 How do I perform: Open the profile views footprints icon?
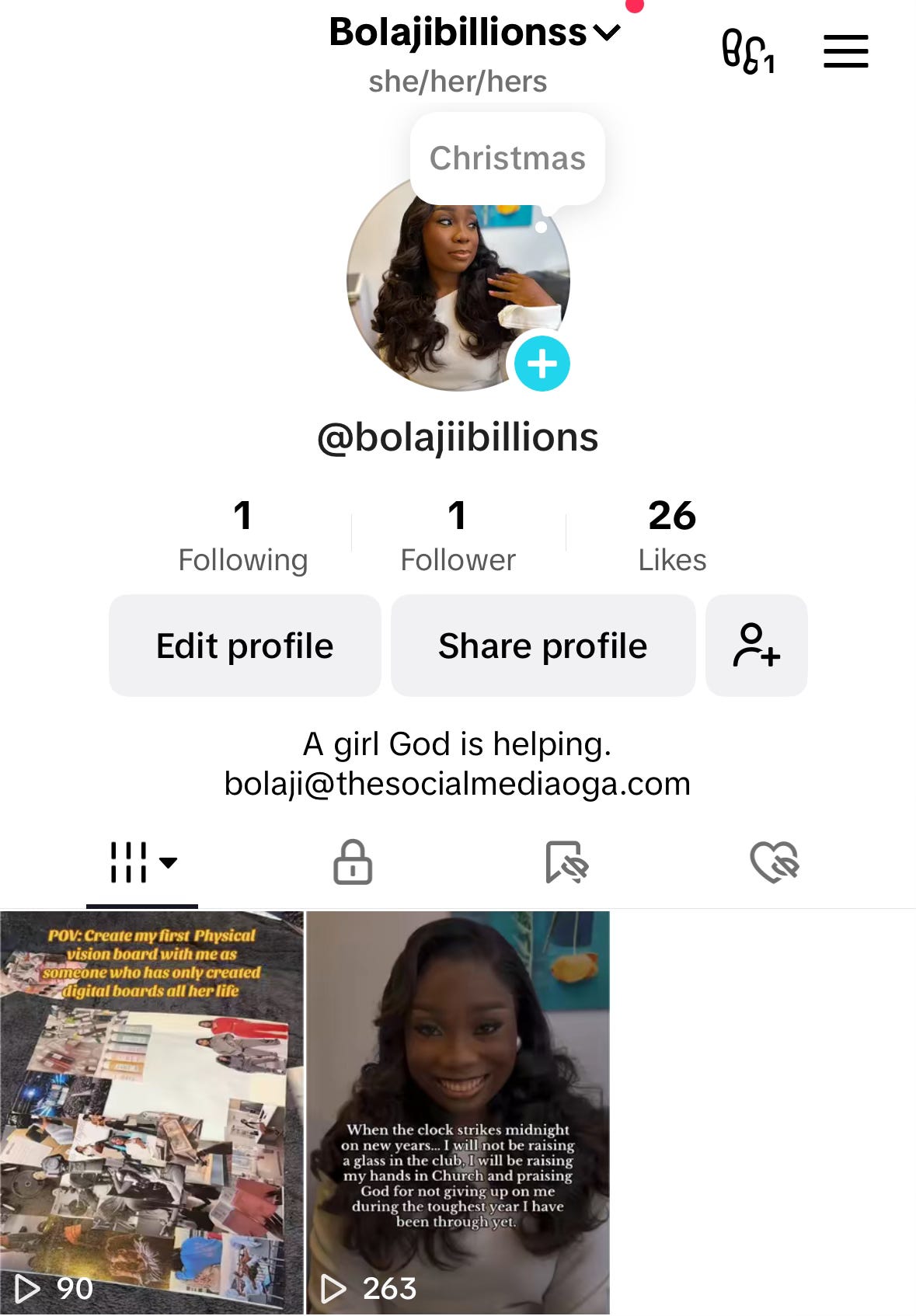pyautogui.click(x=747, y=51)
